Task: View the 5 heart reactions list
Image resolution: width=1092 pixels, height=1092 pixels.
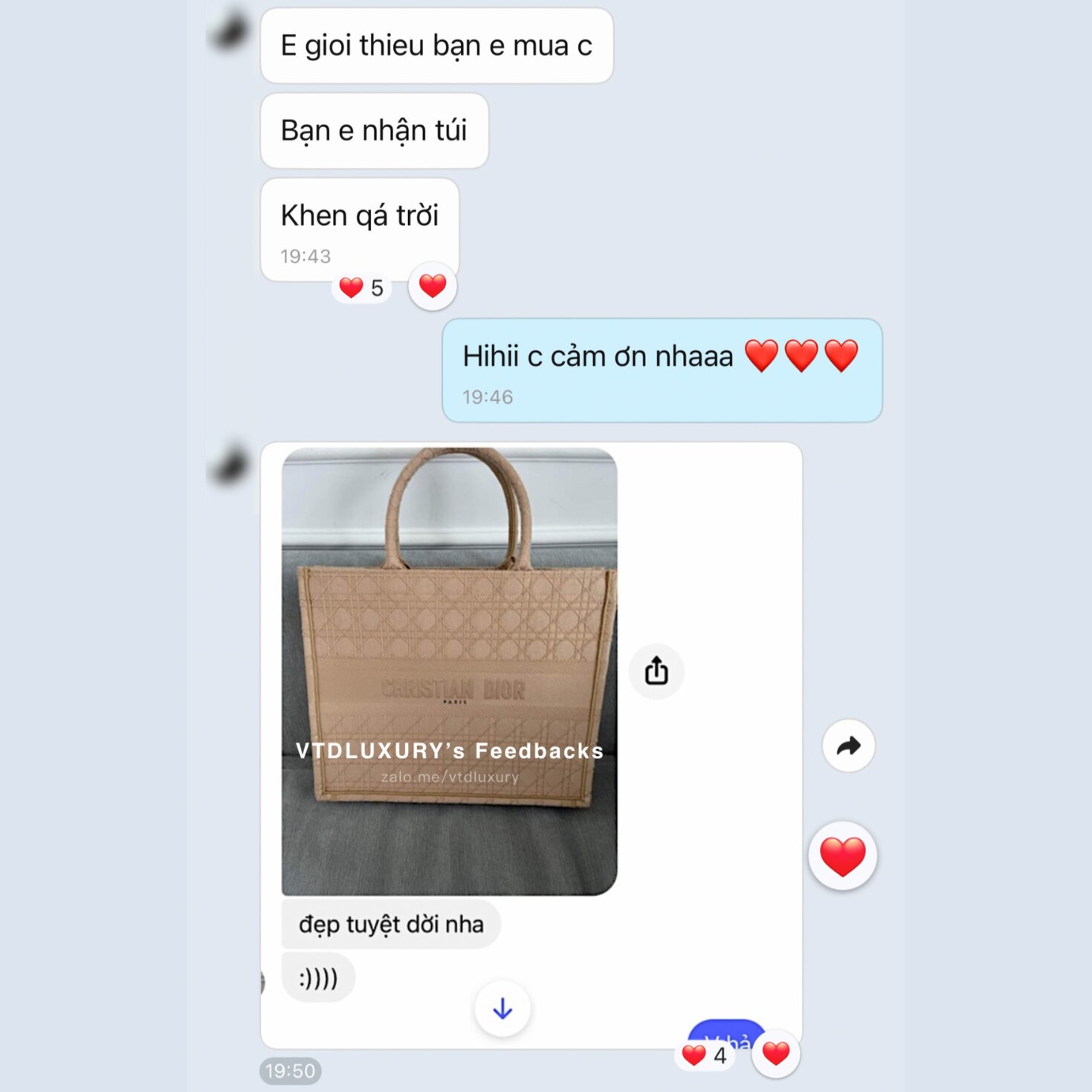Action: (x=361, y=288)
